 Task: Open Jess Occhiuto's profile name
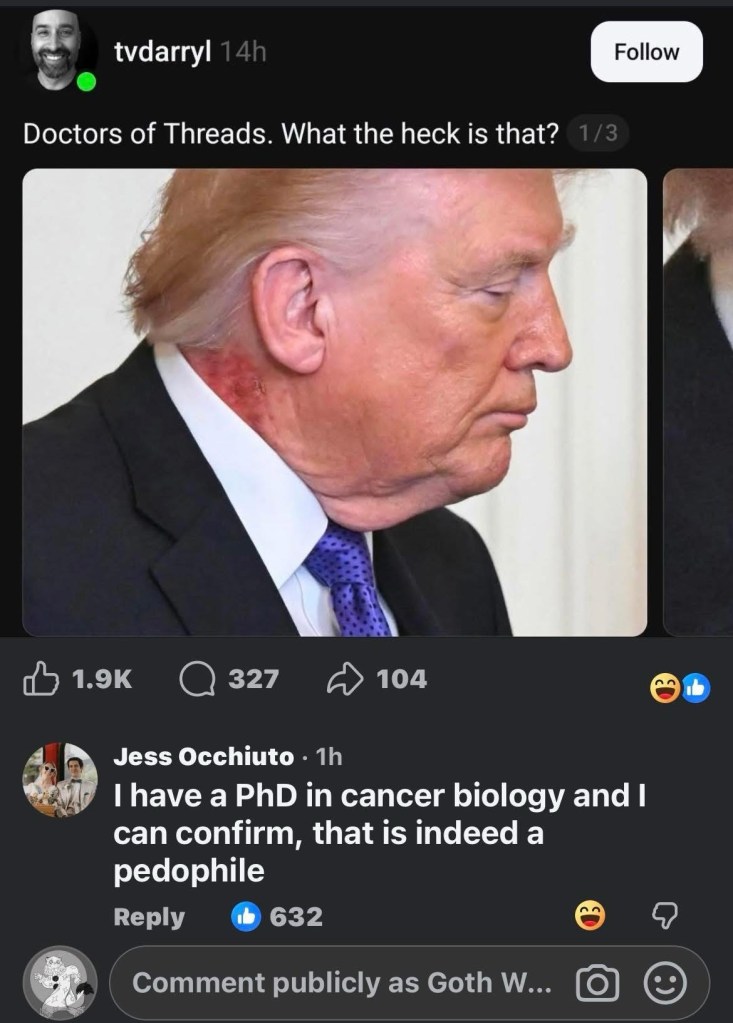pos(204,757)
